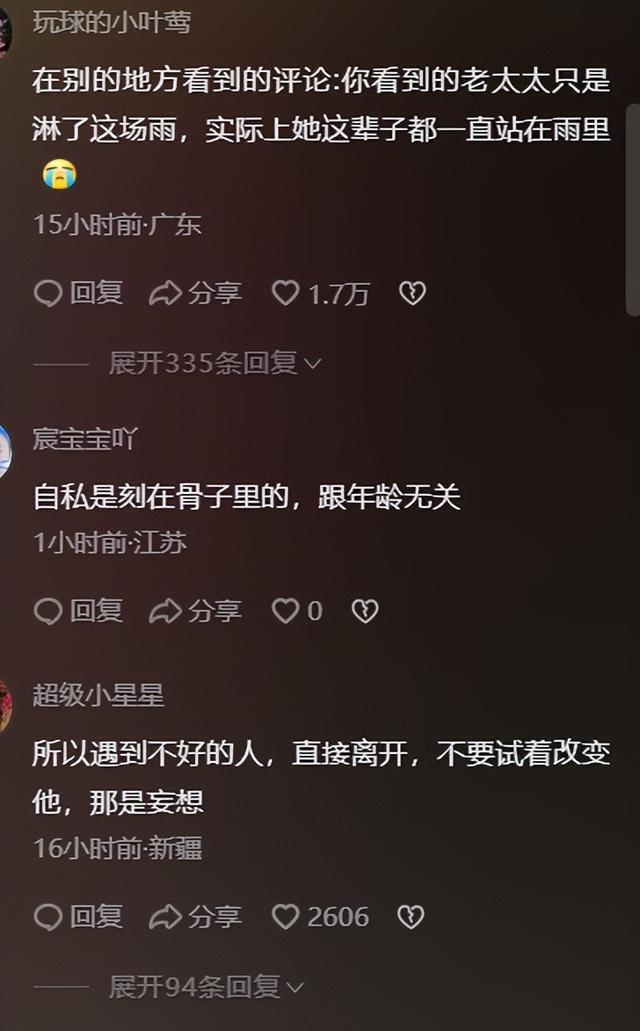Dislike 宸宝宝吖's comment
The width and height of the screenshot is (640, 1031).
coord(364,611)
